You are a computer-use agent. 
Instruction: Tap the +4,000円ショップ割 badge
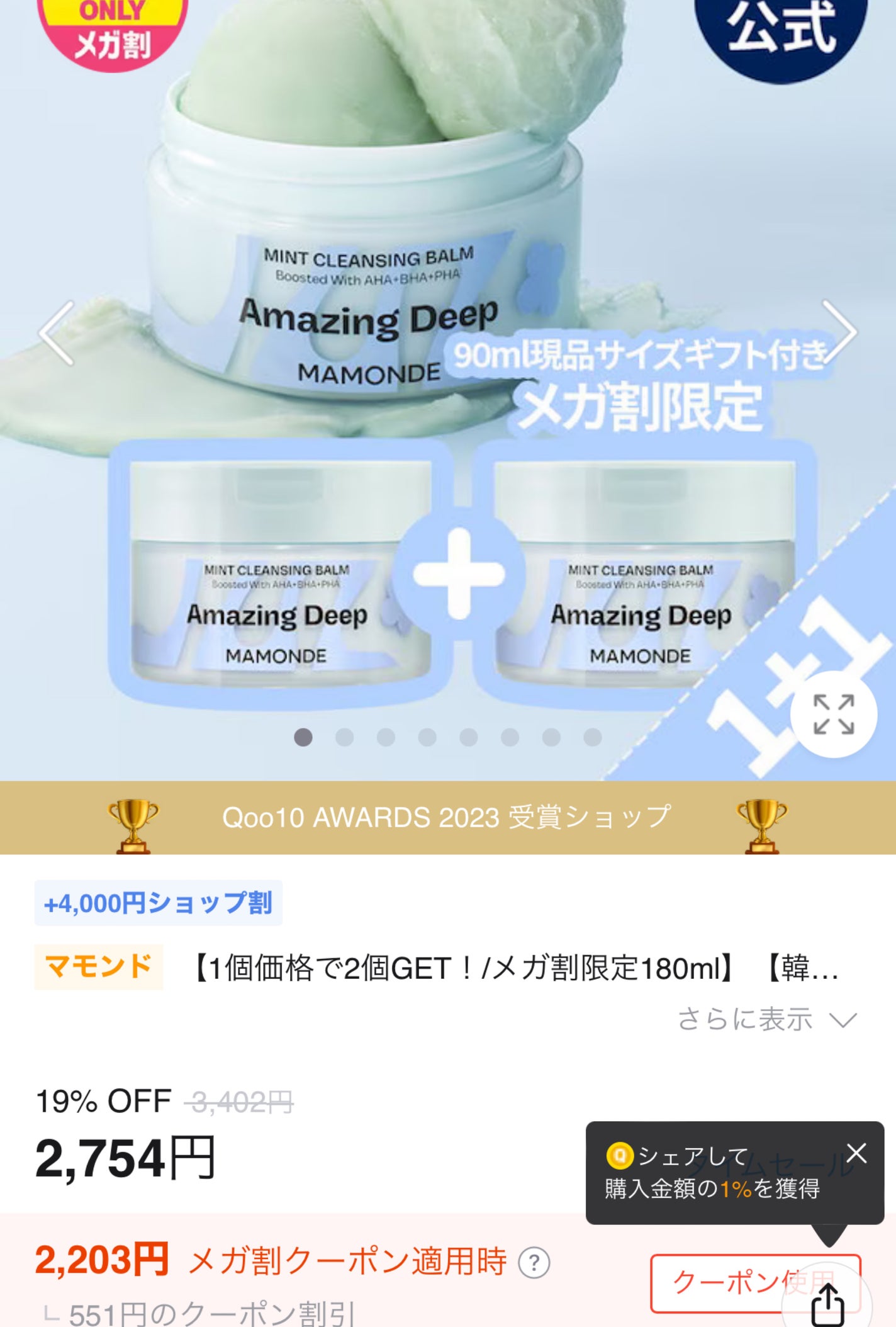[x=158, y=903]
